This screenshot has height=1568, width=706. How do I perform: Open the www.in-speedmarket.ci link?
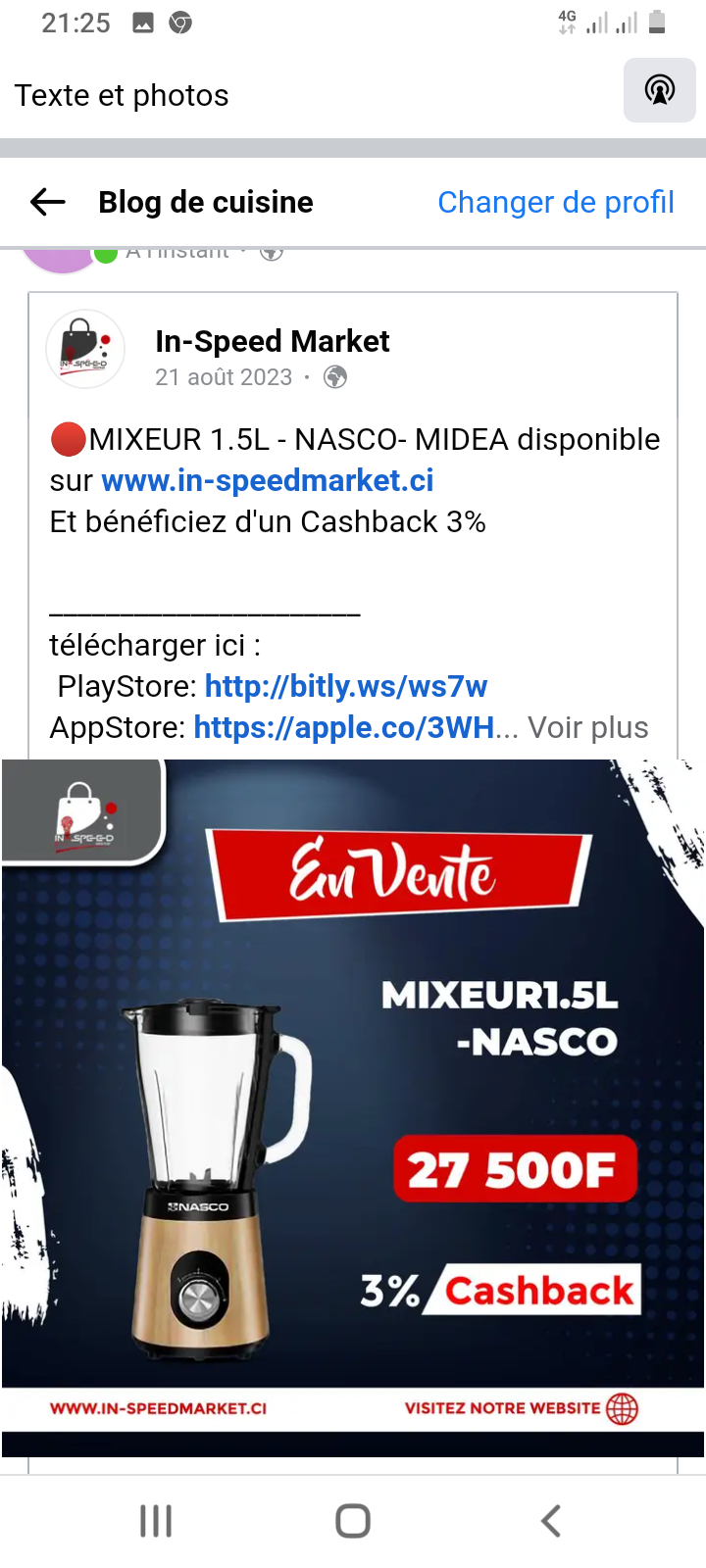pos(268,480)
